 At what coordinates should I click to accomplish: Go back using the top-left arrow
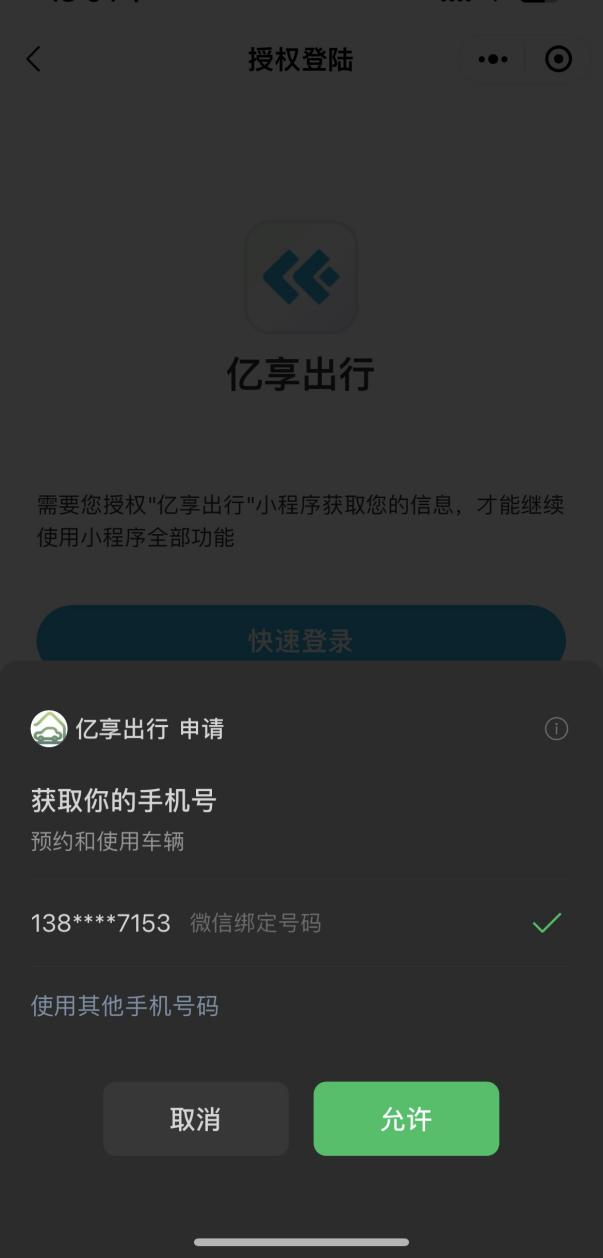33,59
